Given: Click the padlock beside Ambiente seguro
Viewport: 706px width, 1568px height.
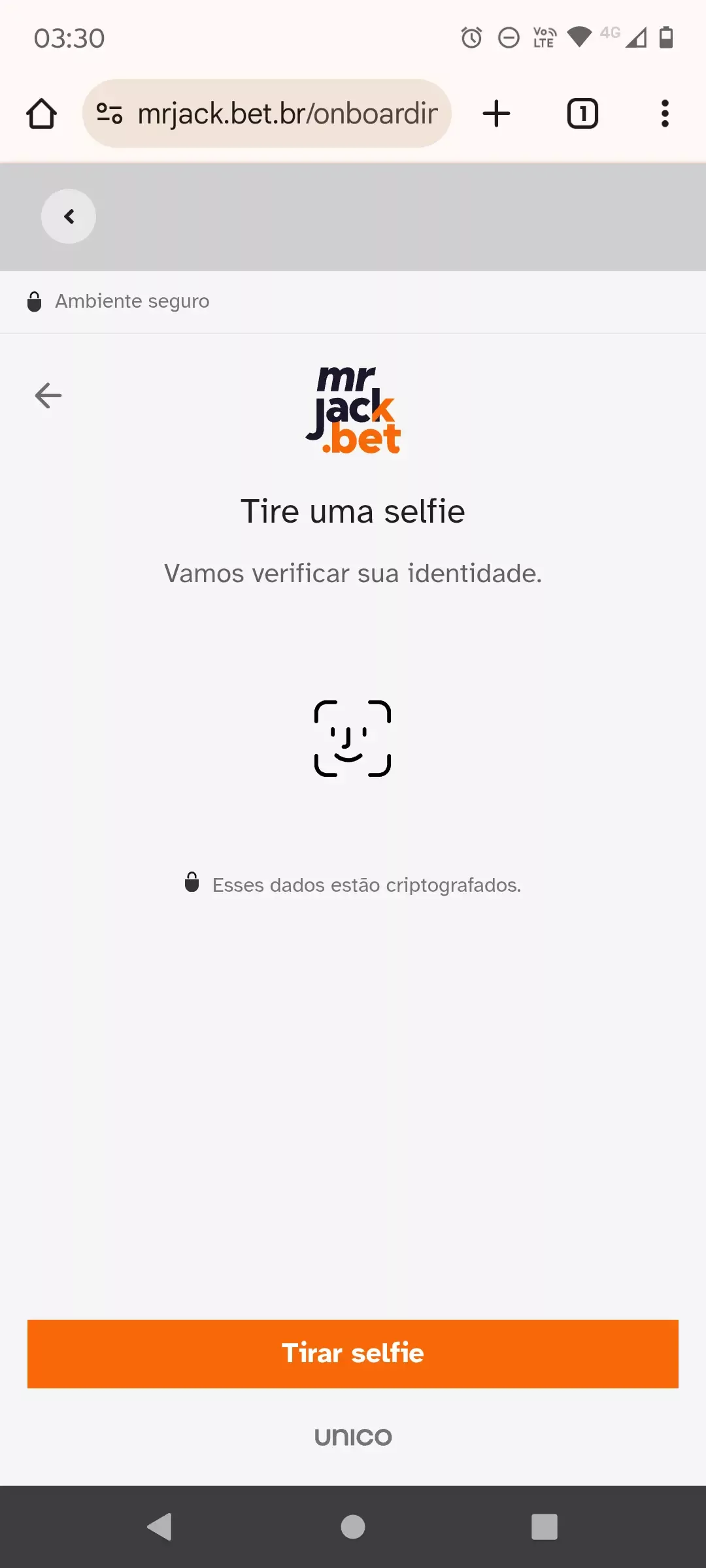Looking at the screenshot, I should pyautogui.click(x=35, y=301).
